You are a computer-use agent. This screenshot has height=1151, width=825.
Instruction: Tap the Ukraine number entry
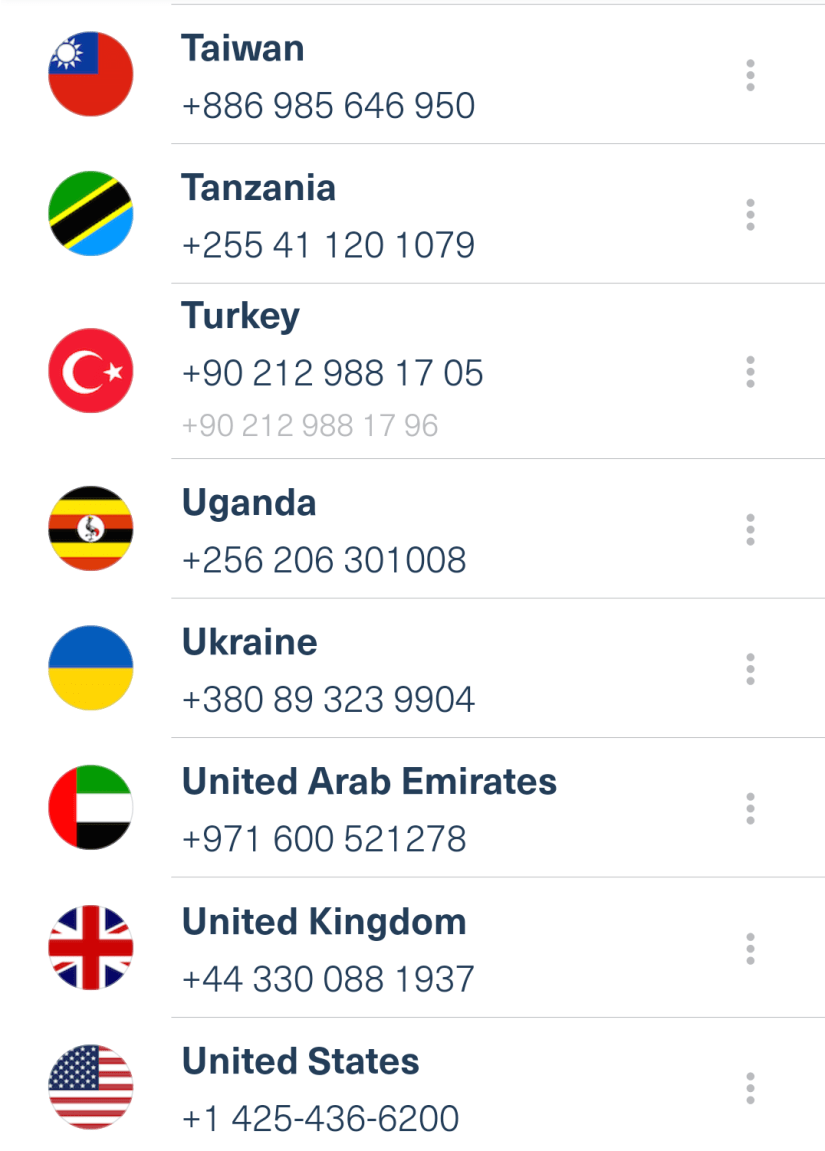400,670
